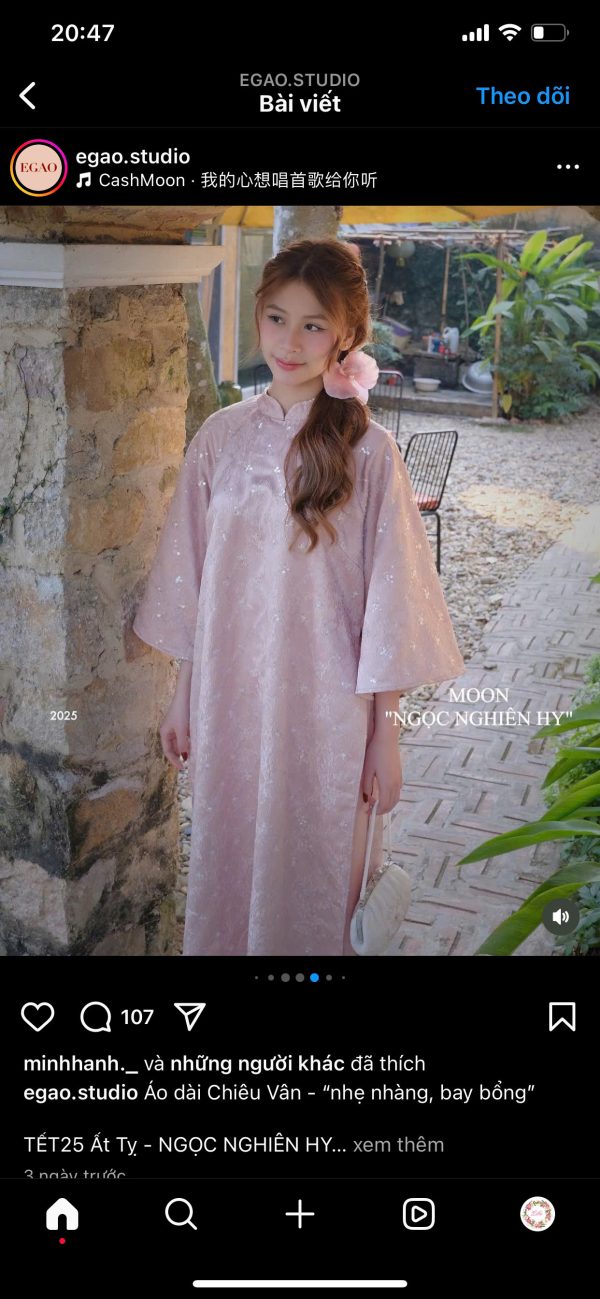Open the egao.studio profile picture
This screenshot has width=600, height=1299.
(38, 168)
